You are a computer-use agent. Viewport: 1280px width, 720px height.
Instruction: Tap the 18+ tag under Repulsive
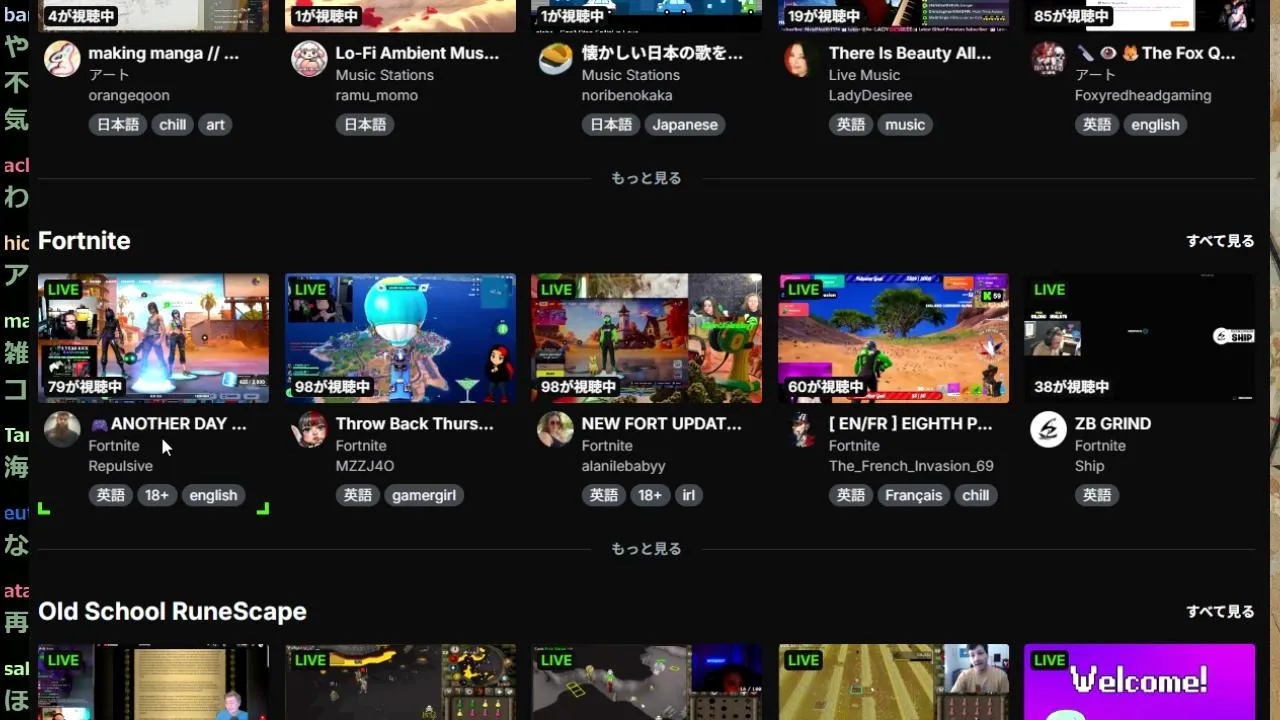point(157,495)
